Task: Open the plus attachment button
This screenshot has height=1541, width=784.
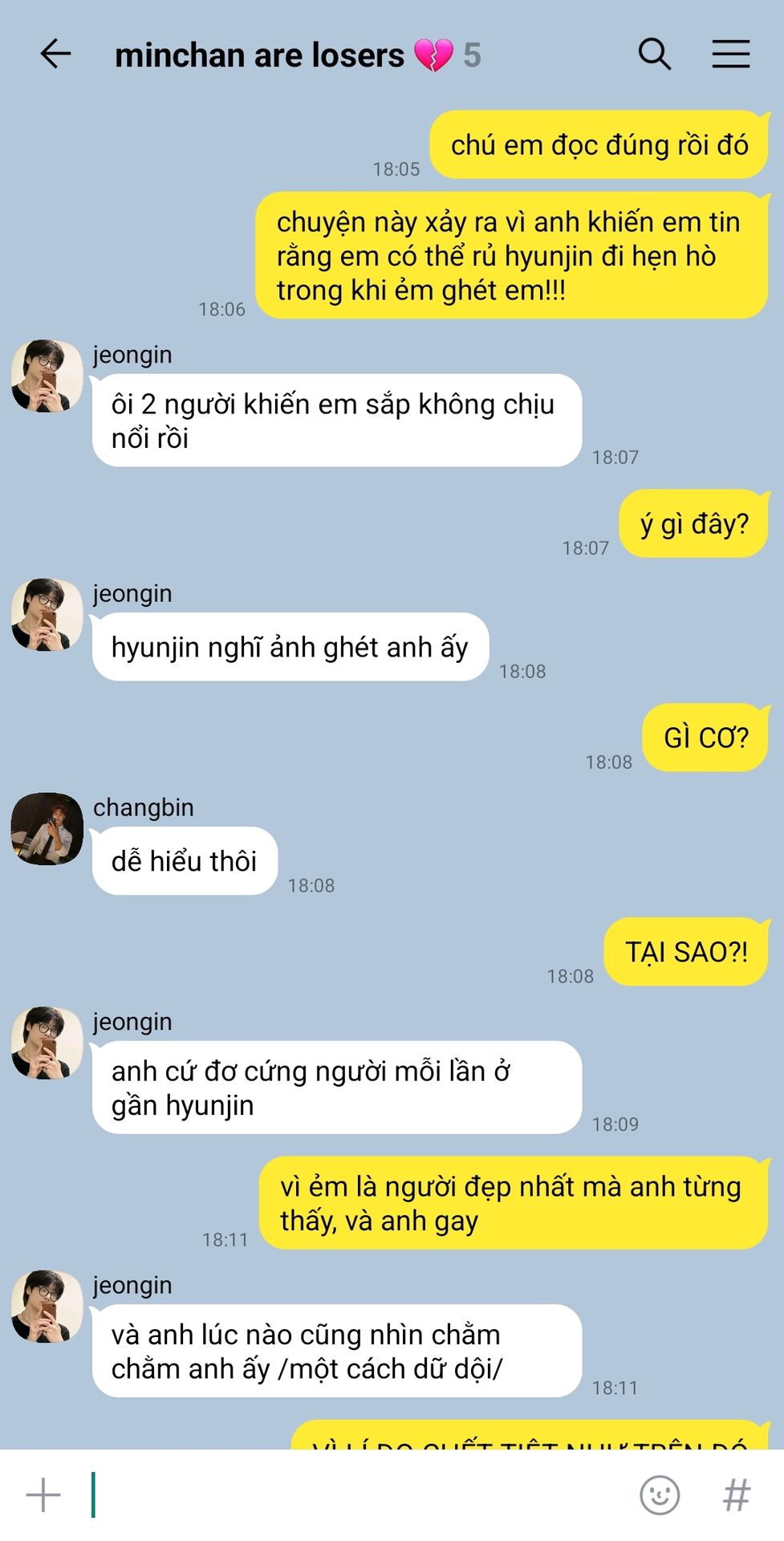Action: point(43,1495)
